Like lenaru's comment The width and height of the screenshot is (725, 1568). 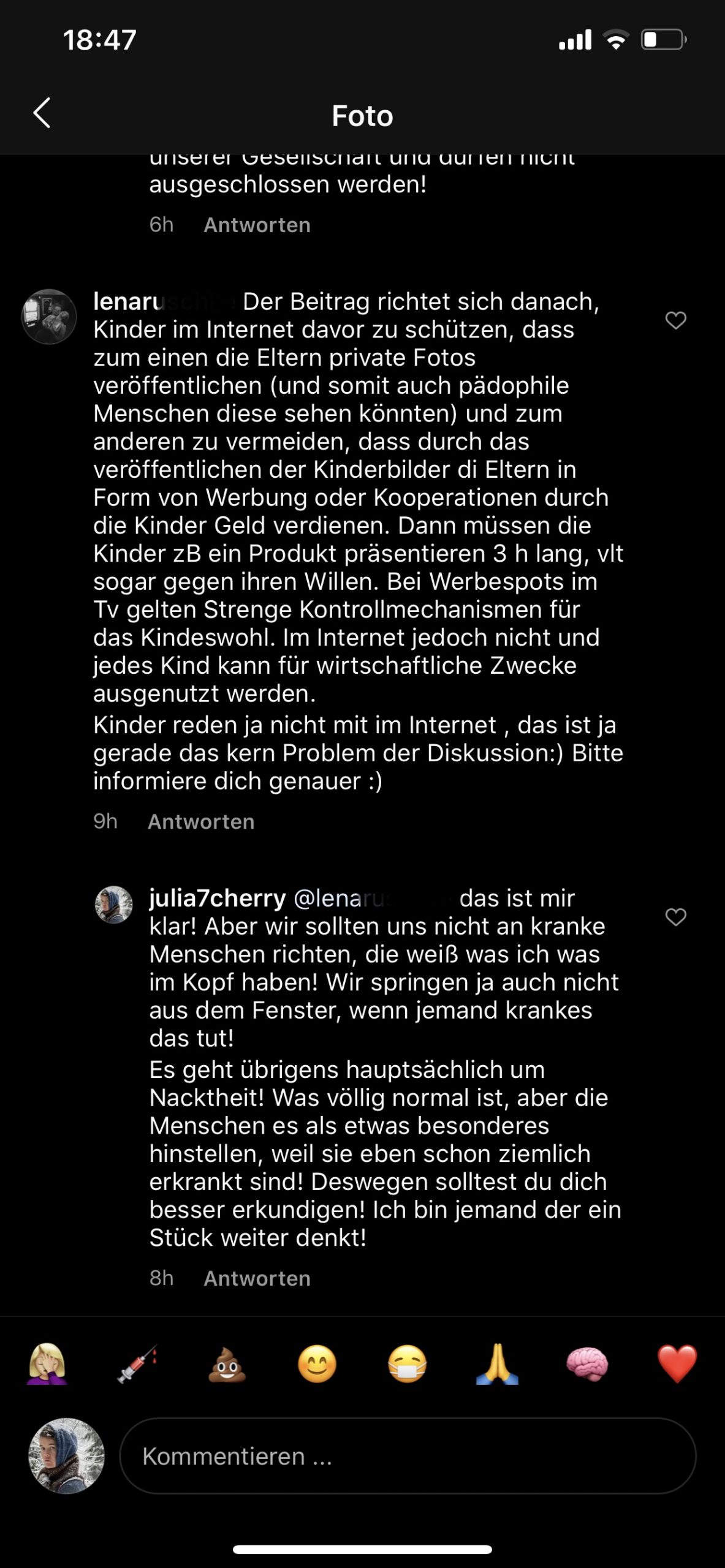(675, 320)
